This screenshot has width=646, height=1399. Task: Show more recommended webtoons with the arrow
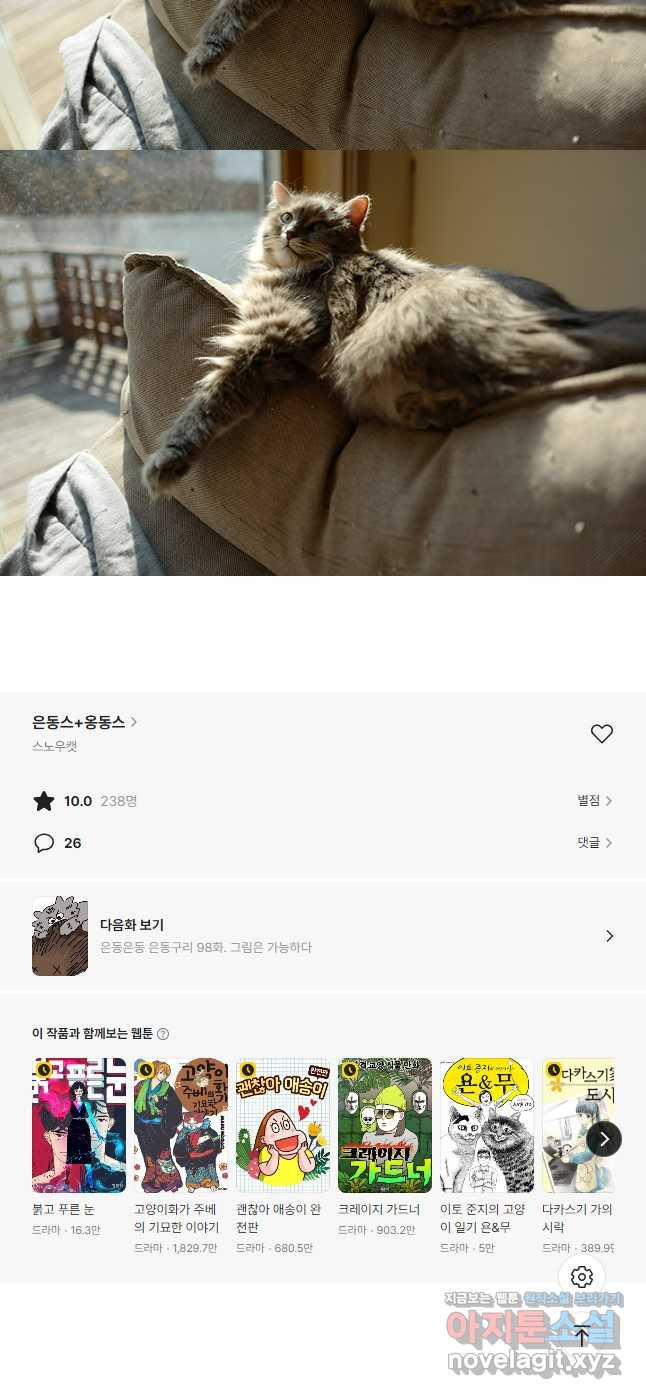(604, 1139)
